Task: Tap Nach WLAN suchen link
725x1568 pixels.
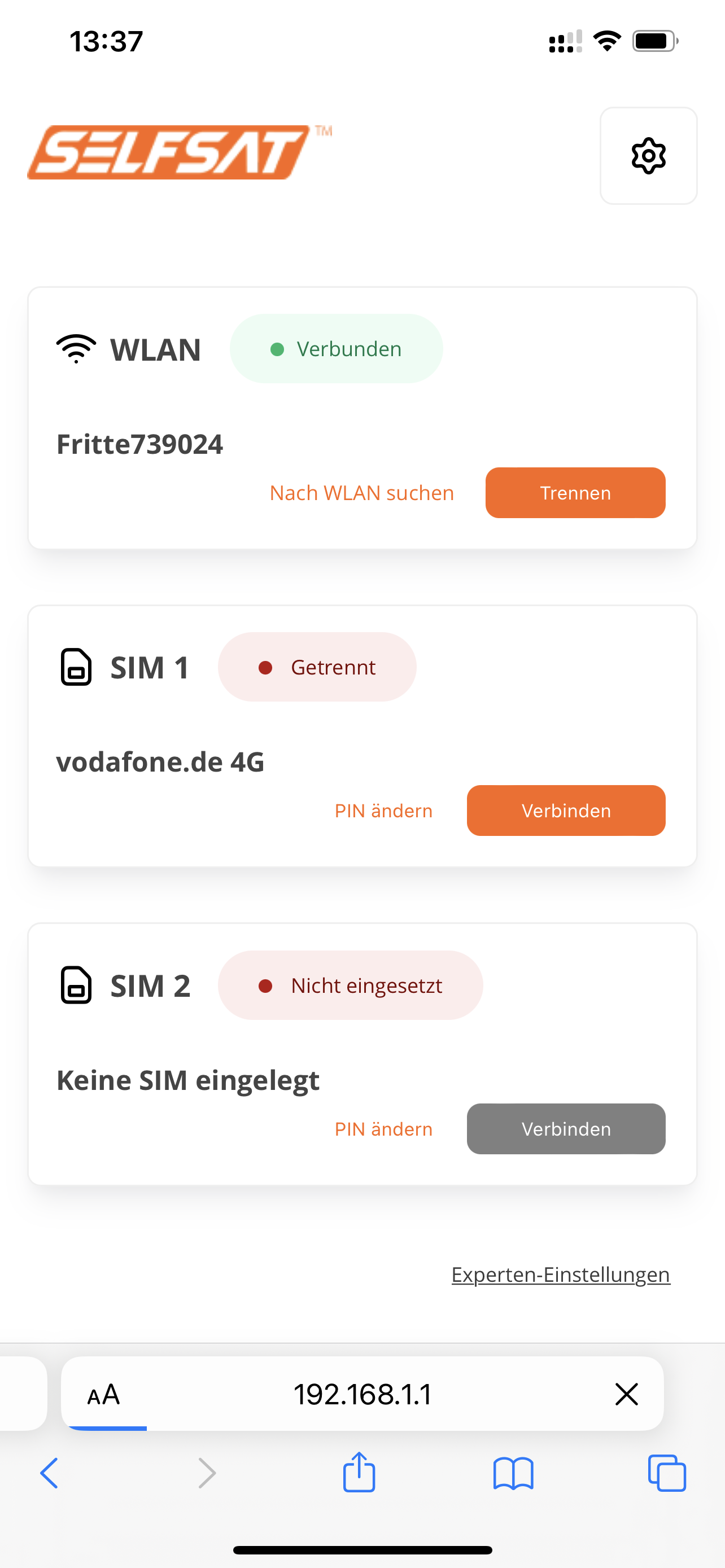Action: pyautogui.click(x=361, y=492)
